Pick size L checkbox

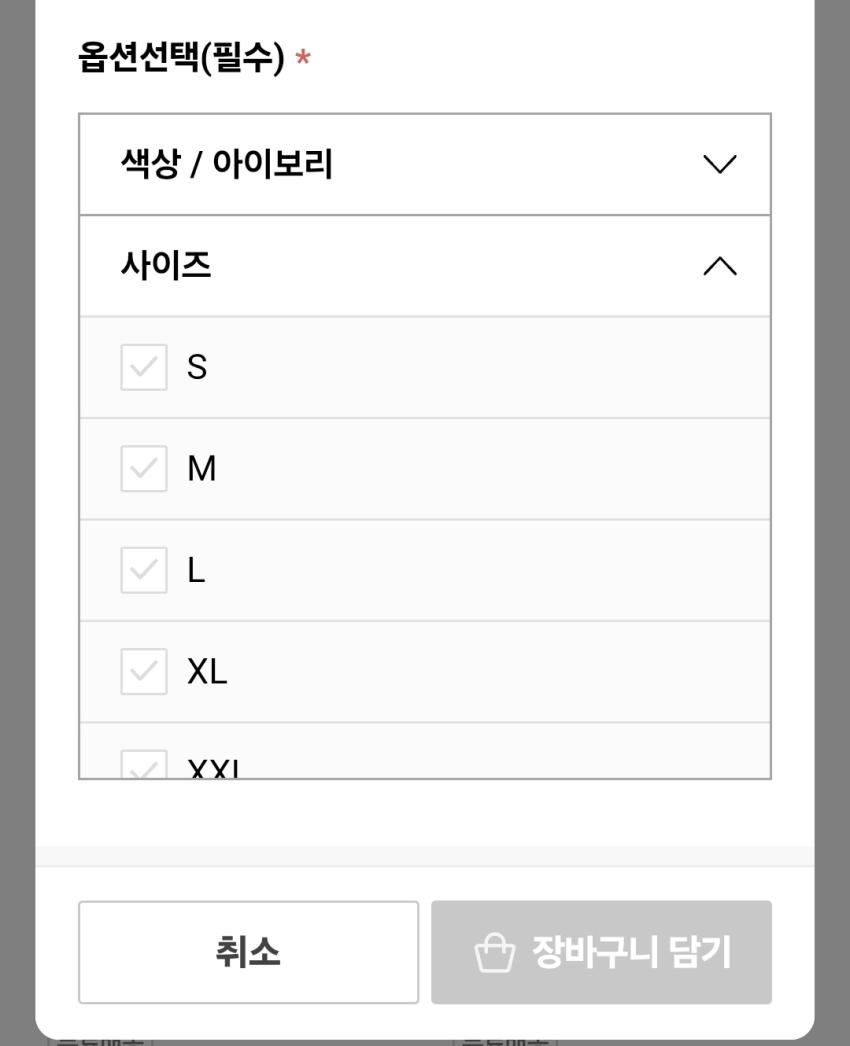click(x=143, y=570)
